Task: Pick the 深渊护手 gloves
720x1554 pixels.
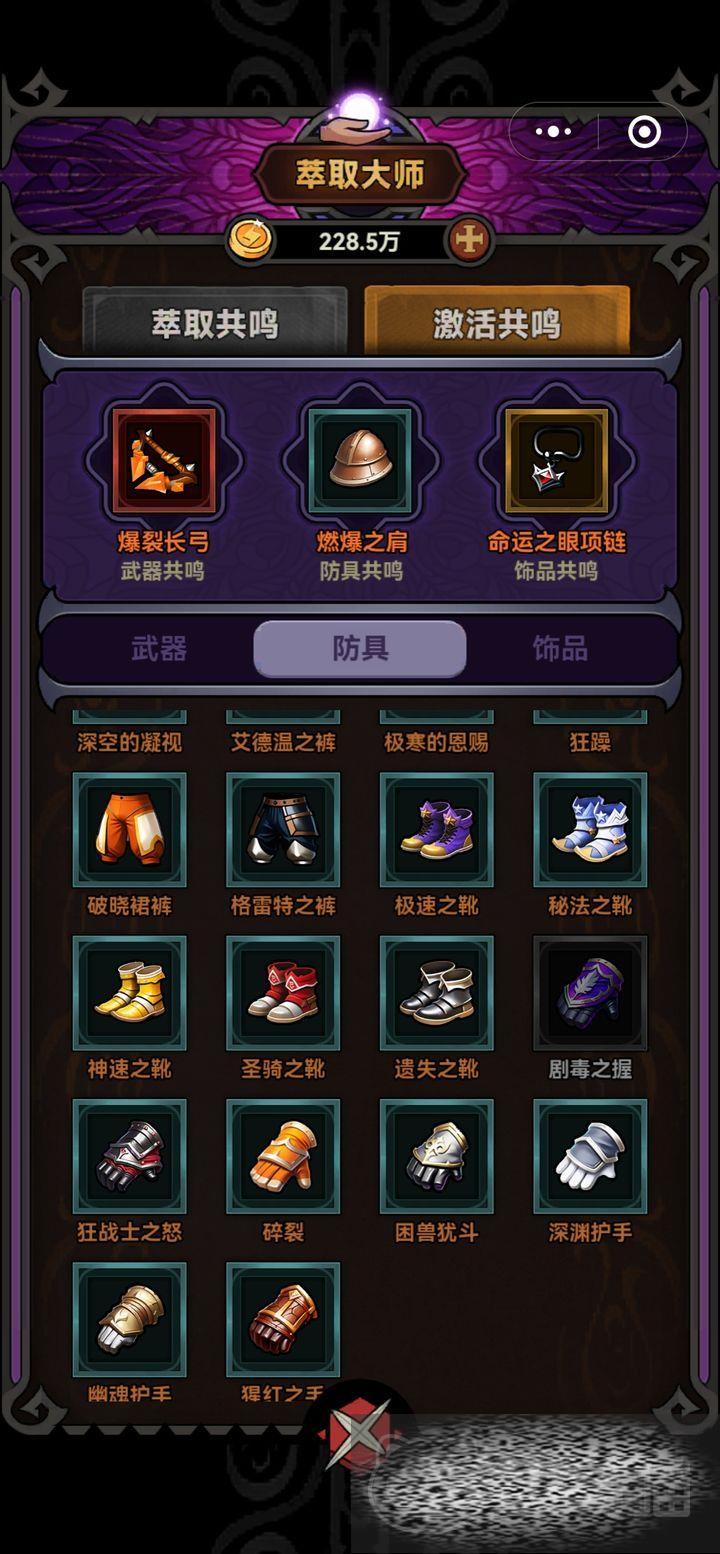Action: pyautogui.click(x=590, y=1156)
